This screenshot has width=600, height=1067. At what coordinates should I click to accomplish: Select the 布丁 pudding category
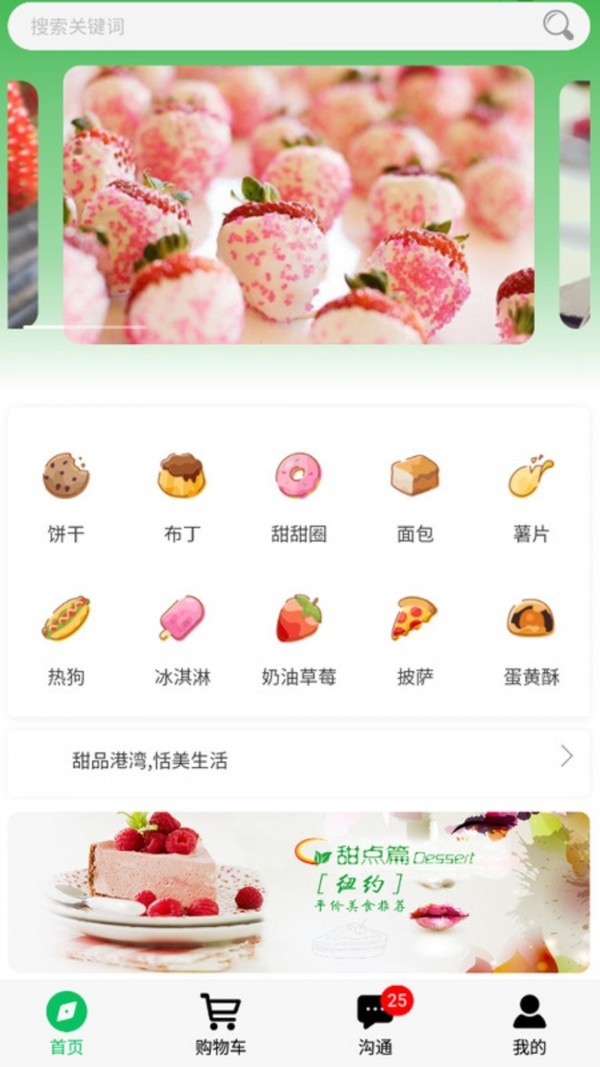tap(182, 495)
